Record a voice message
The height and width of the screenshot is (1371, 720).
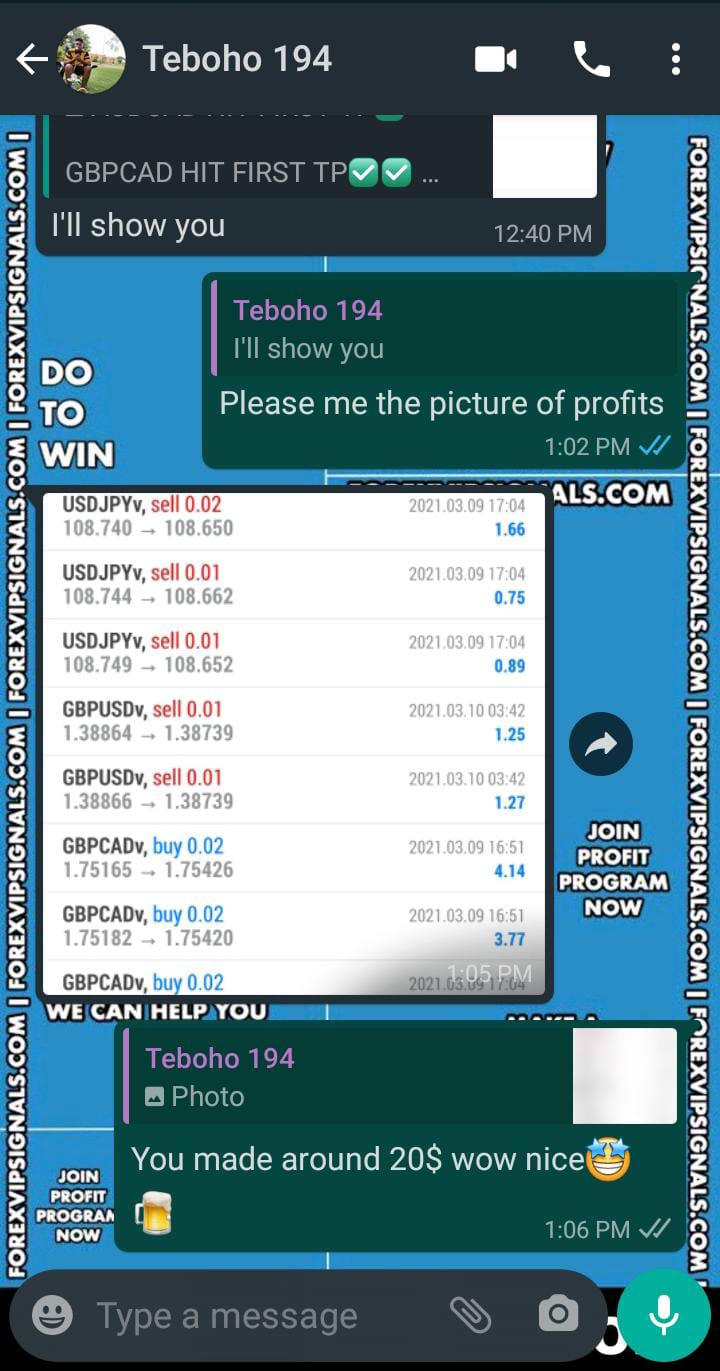[x=664, y=1316]
